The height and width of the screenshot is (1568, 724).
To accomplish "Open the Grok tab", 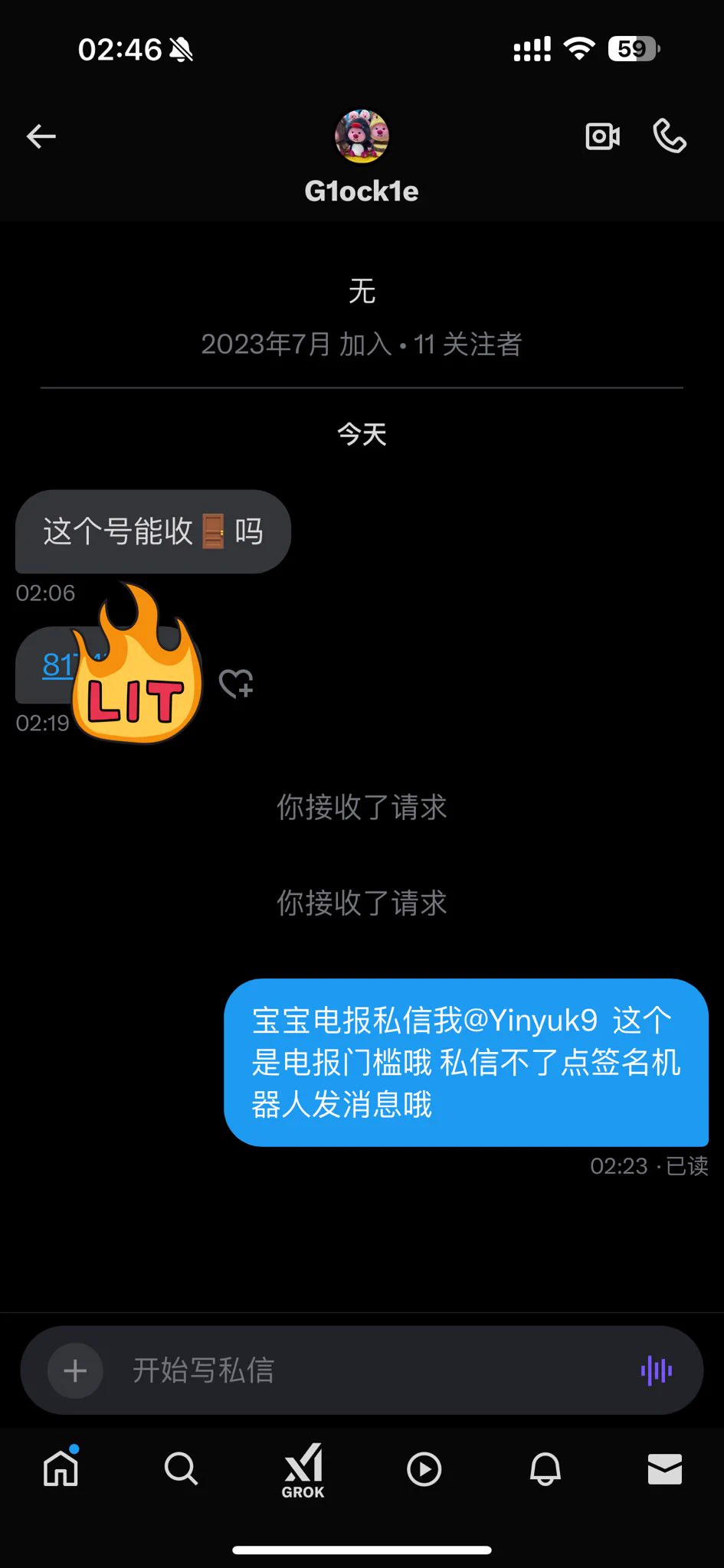I will pyautogui.click(x=303, y=1470).
